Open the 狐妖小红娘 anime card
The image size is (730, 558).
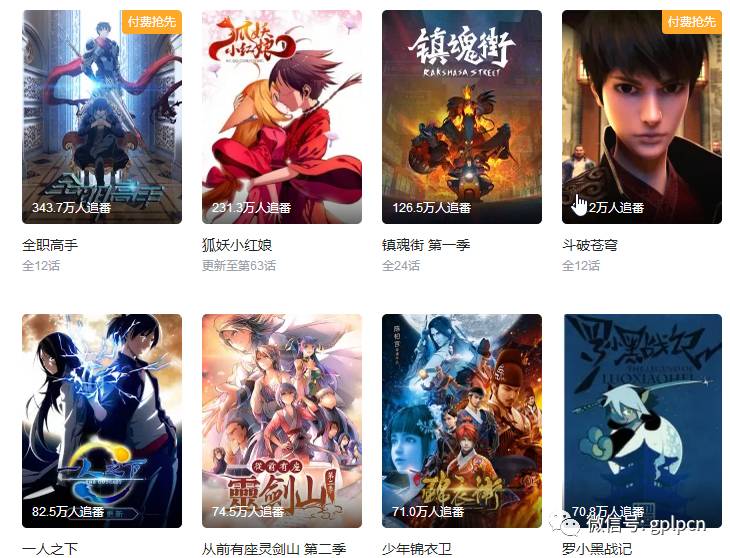click(281, 117)
